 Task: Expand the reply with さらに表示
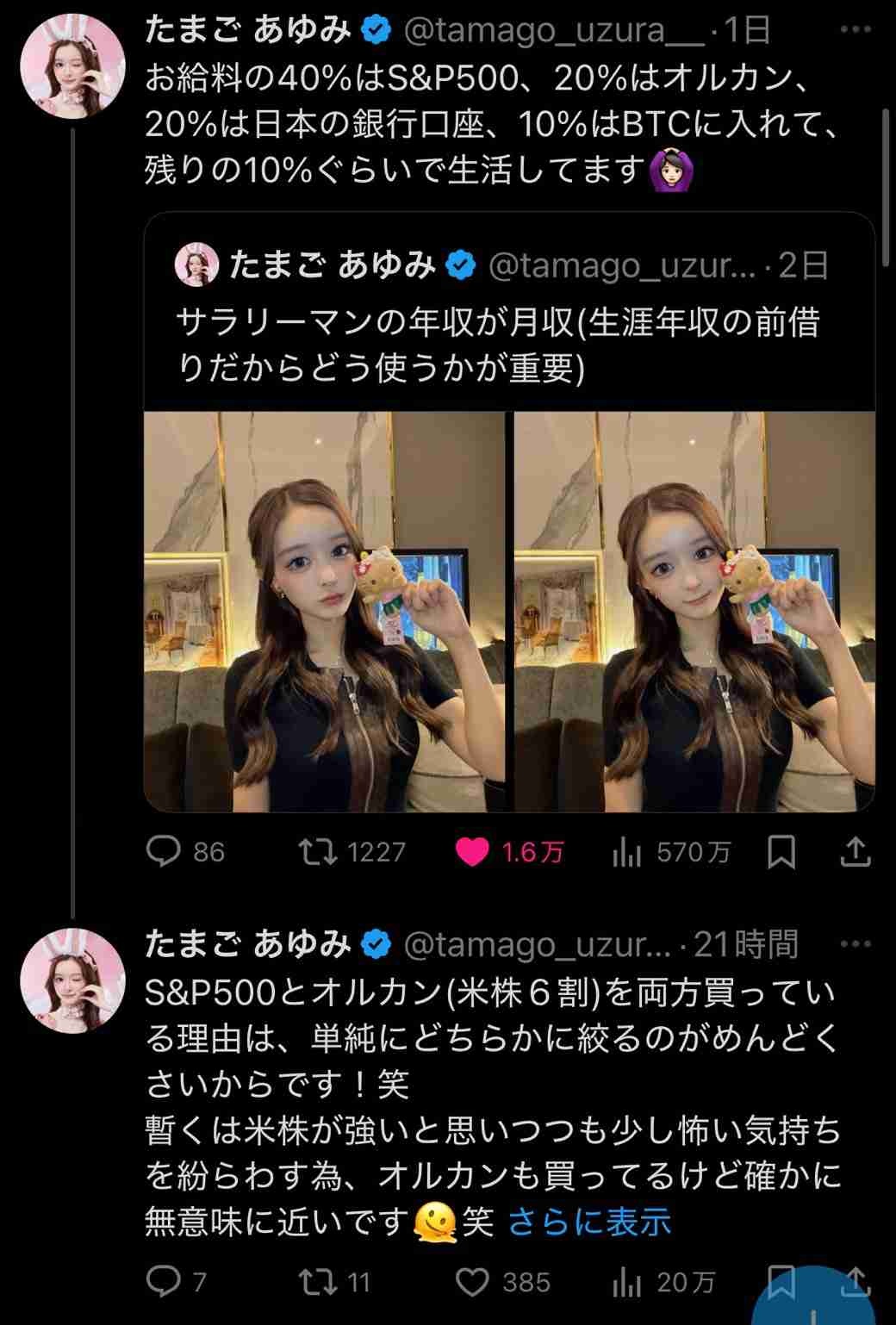pyautogui.click(x=589, y=1222)
